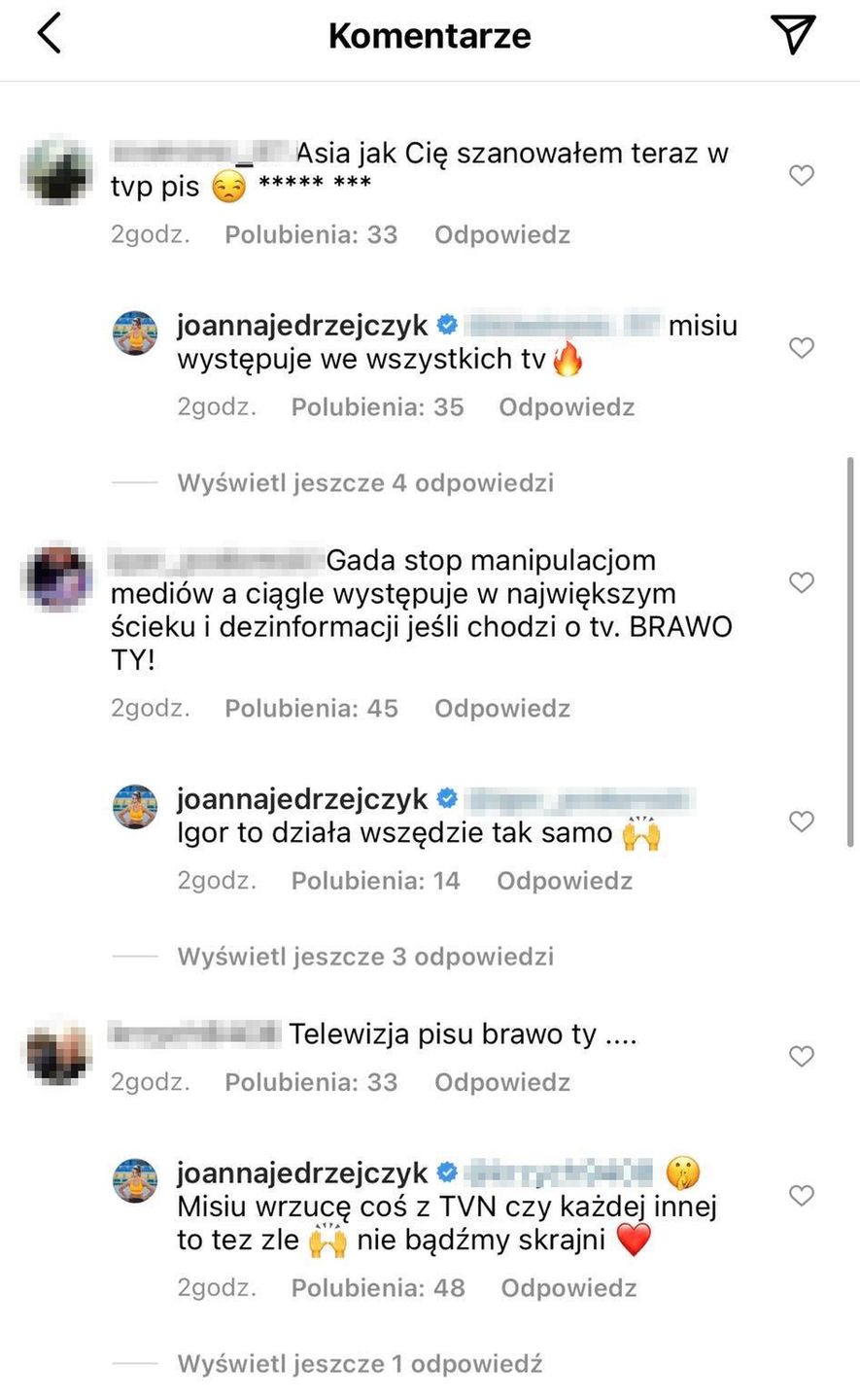View likes "Polubienia: 45" on the Gada comment

click(x=311, y=709)
